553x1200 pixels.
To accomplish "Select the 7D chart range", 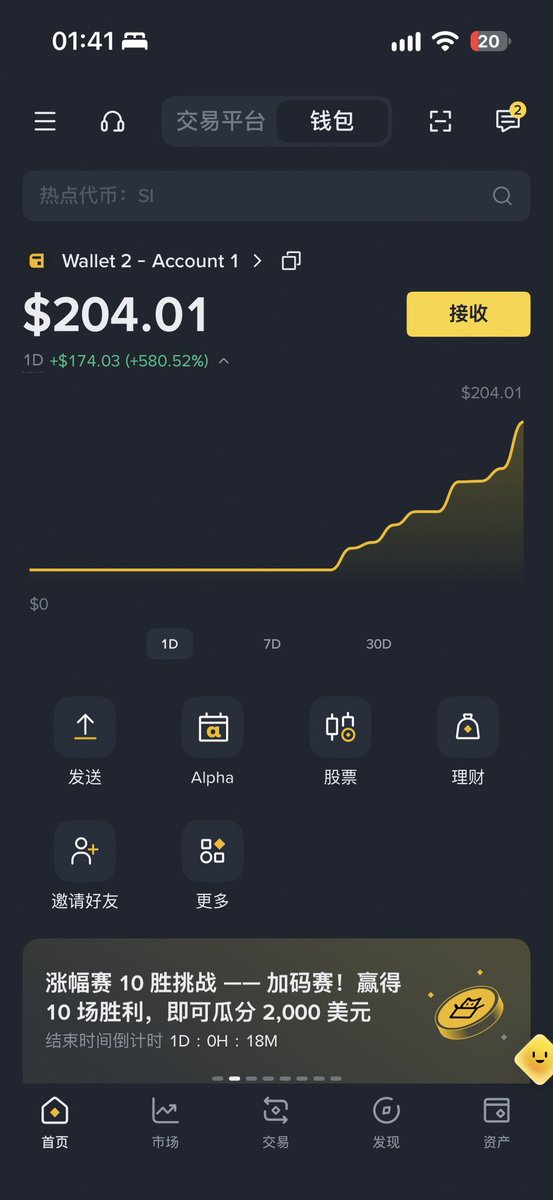I will point(272,644).
